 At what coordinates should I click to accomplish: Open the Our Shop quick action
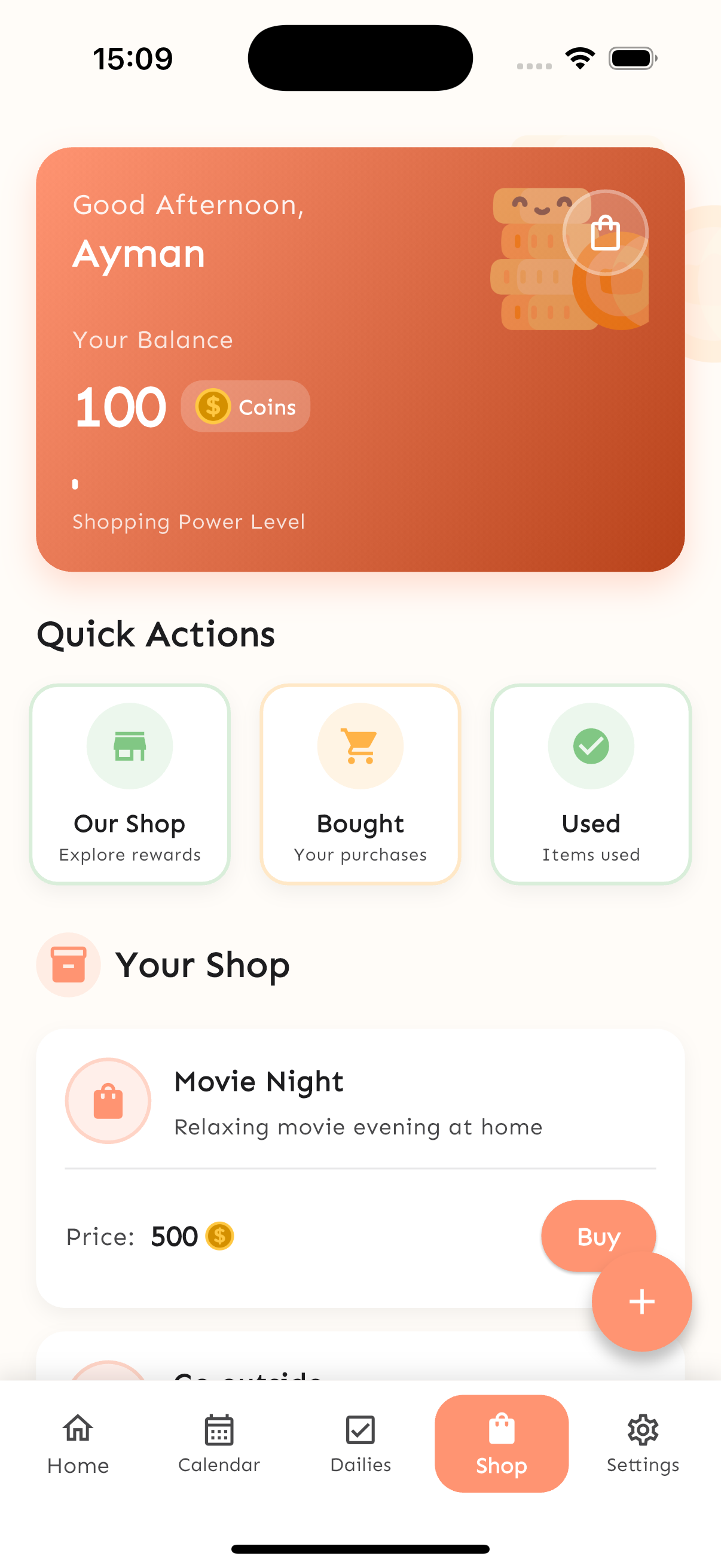coord(130,783)
